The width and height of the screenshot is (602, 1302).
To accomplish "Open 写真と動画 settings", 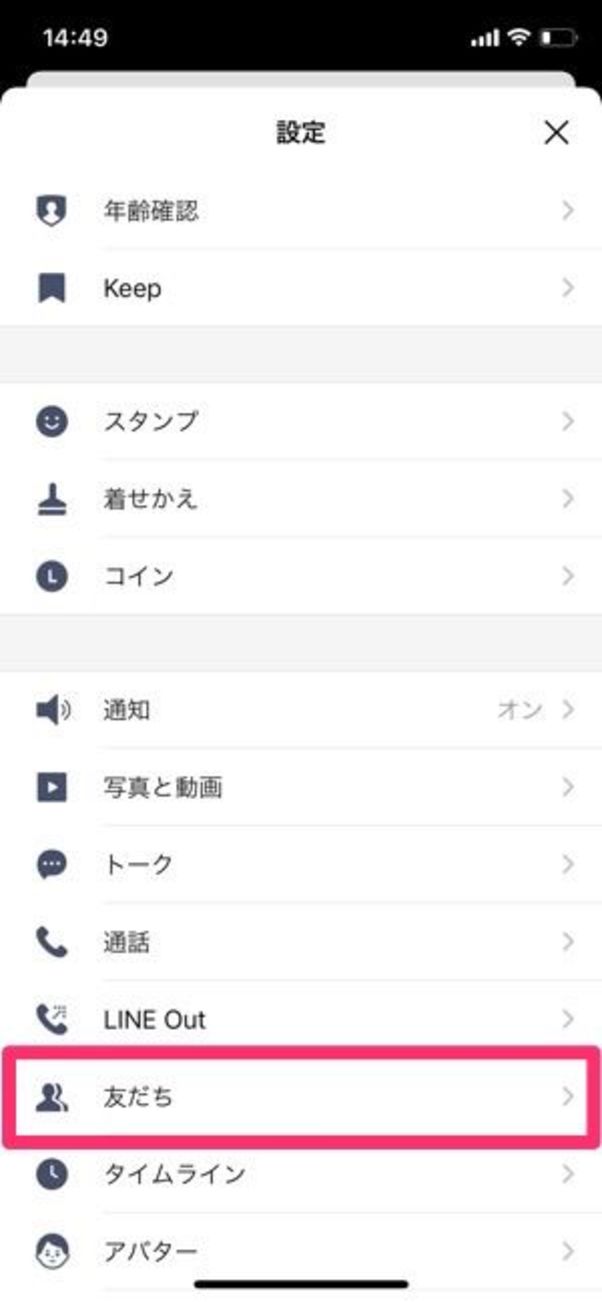I will click(x=300, y=787).
